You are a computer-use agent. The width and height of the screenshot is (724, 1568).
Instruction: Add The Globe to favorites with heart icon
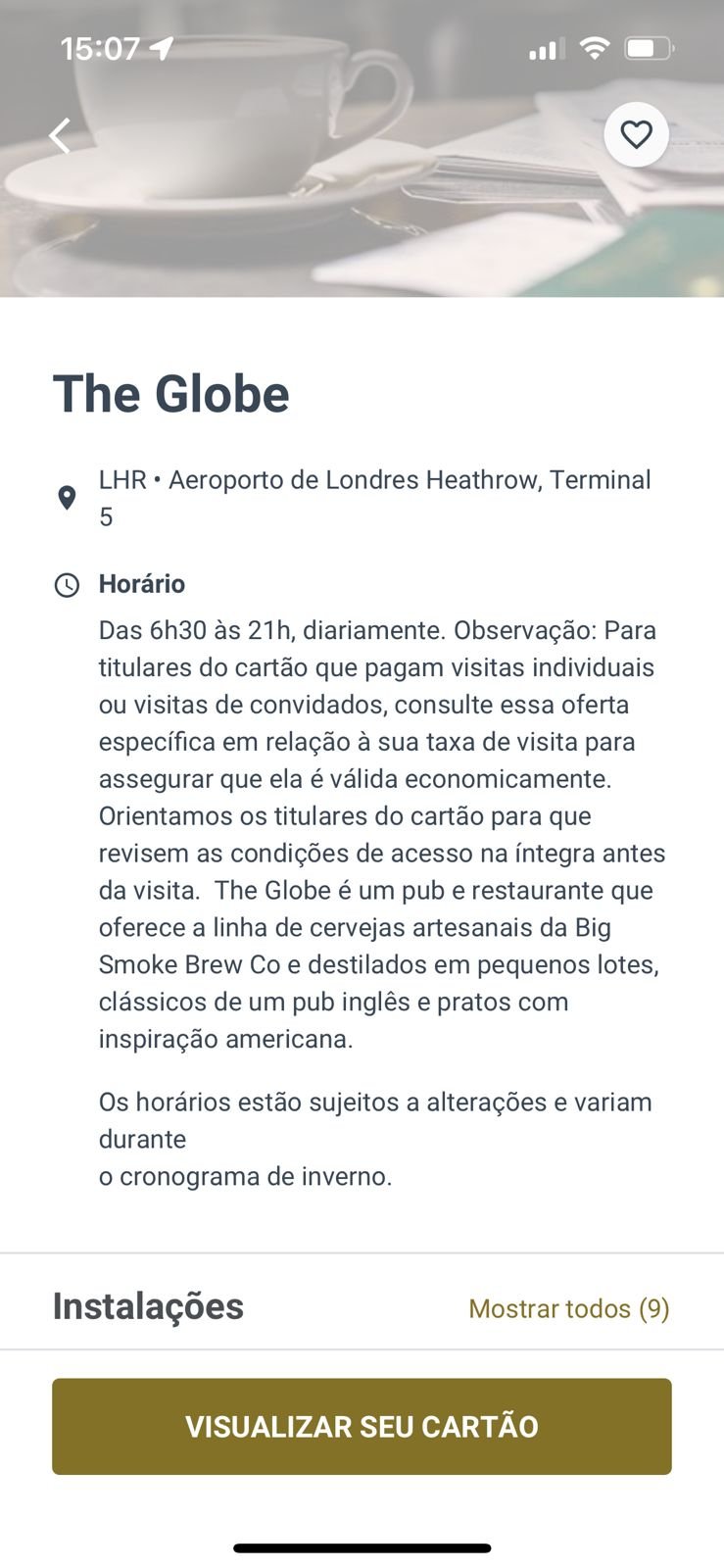636,134
